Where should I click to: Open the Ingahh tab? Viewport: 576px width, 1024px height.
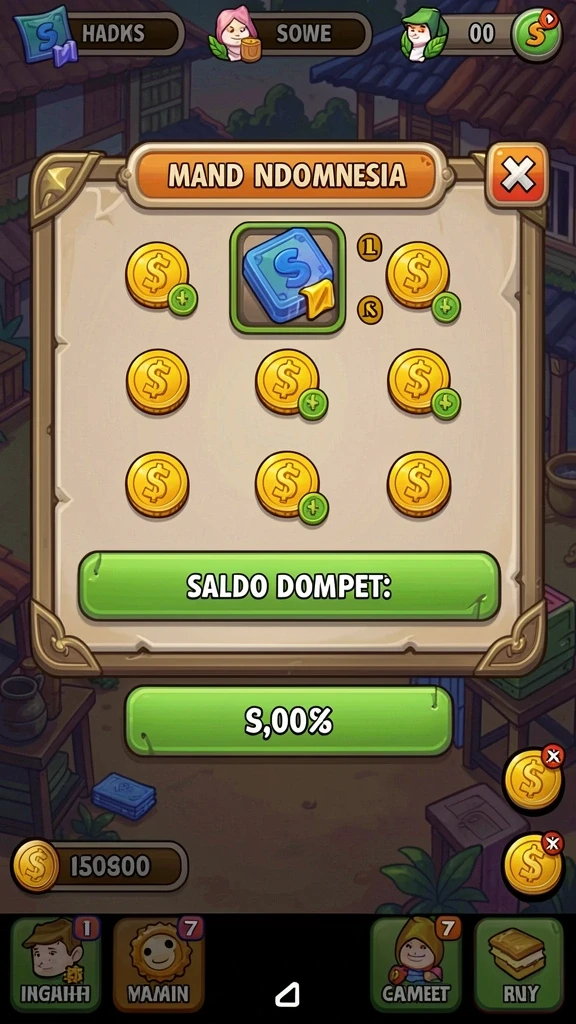tap(55, 964)
